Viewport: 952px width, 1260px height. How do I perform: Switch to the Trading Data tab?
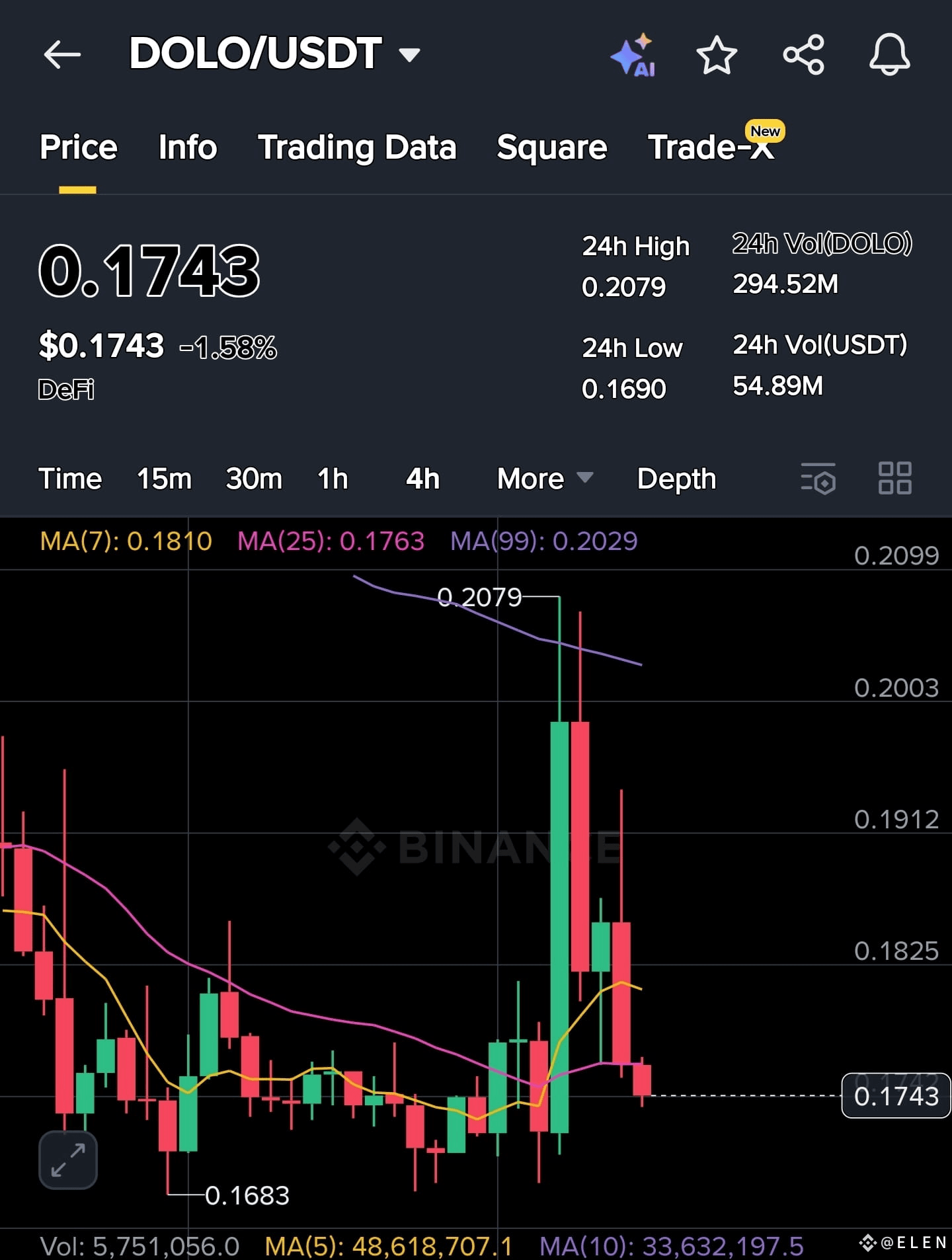[357, 147]
